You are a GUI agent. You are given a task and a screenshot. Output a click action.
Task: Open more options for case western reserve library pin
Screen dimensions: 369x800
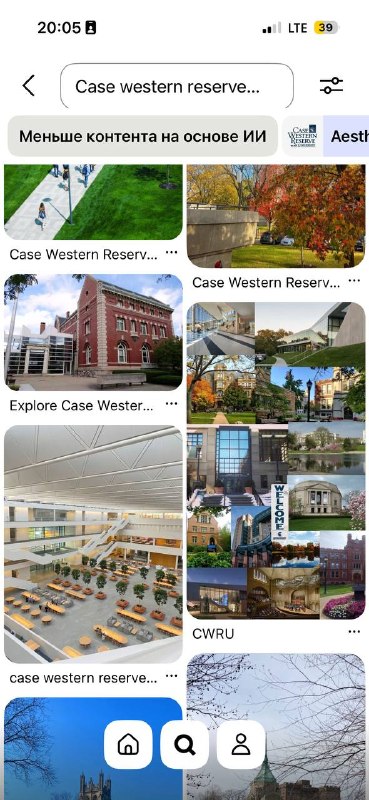(171, 676)
